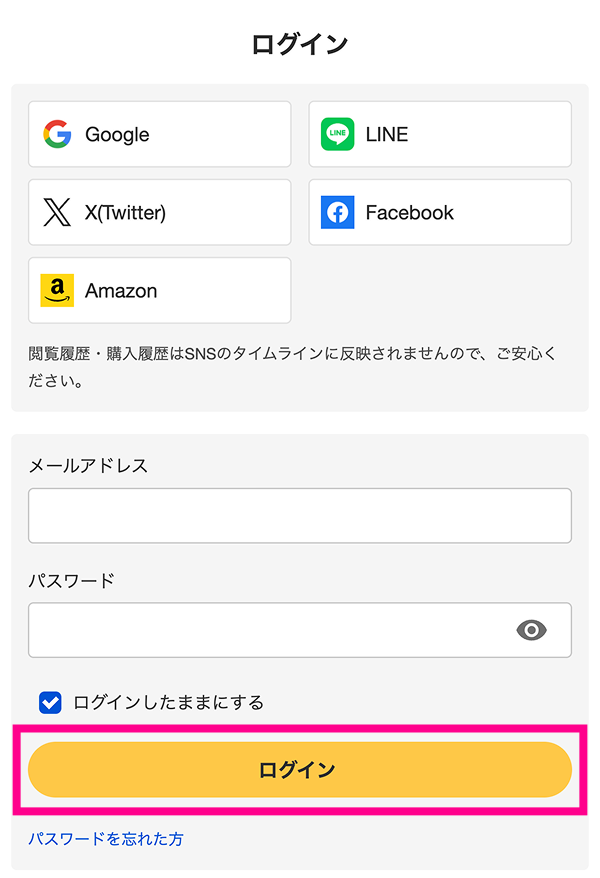Viewport: 600px width, 878px height.
Task: Tap the yellow ログイン button
Action: pos(300,770)
